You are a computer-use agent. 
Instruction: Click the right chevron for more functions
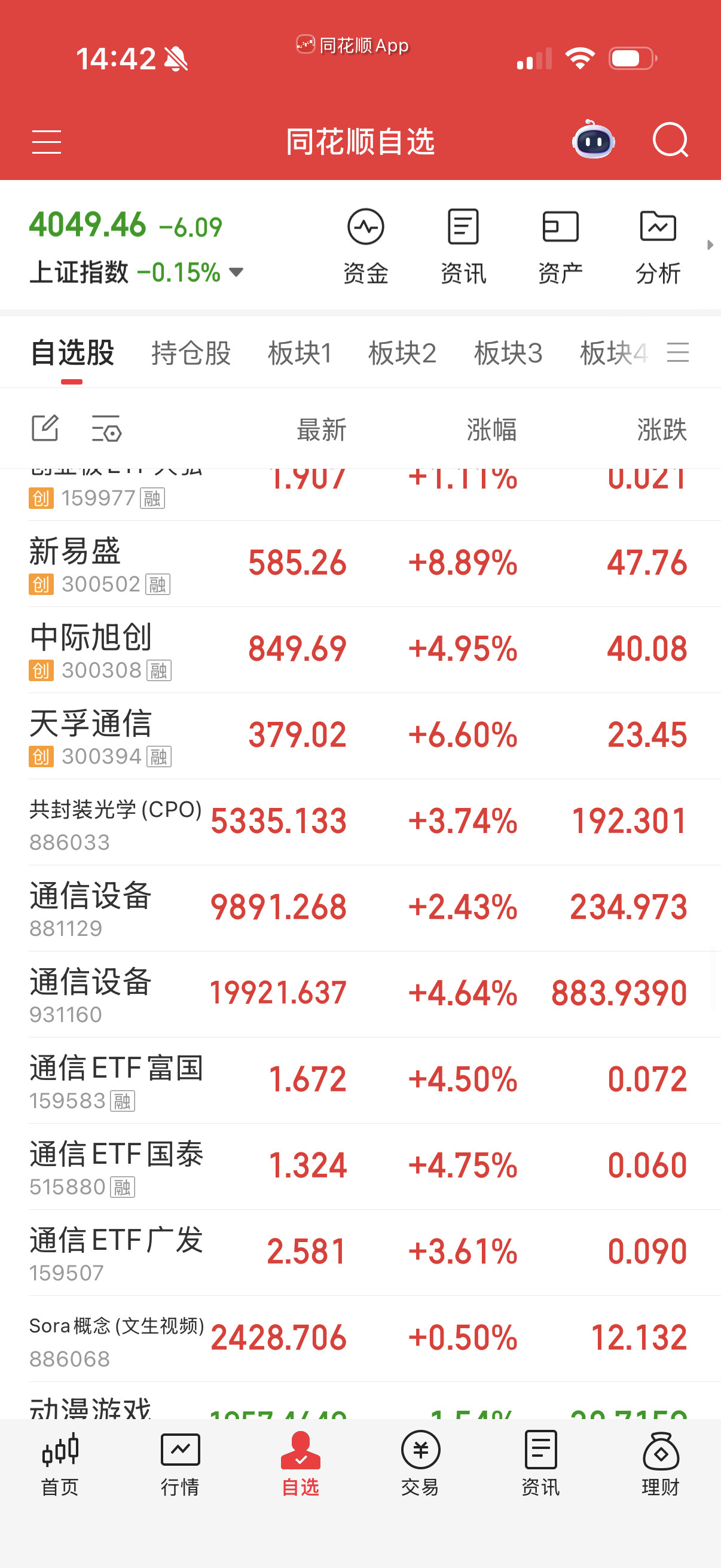[710, 245]
